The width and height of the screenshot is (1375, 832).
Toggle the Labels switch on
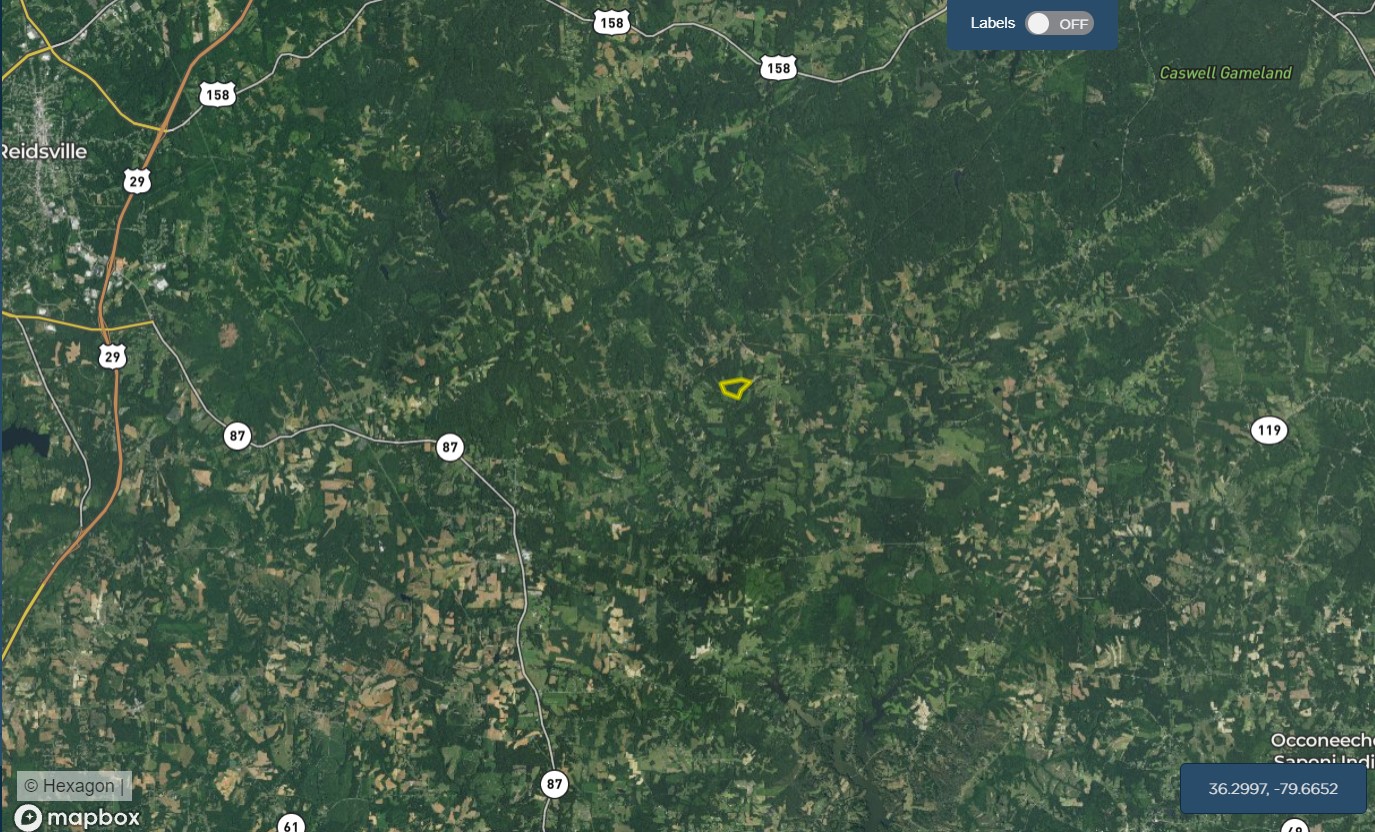(x=1058, y=24)
